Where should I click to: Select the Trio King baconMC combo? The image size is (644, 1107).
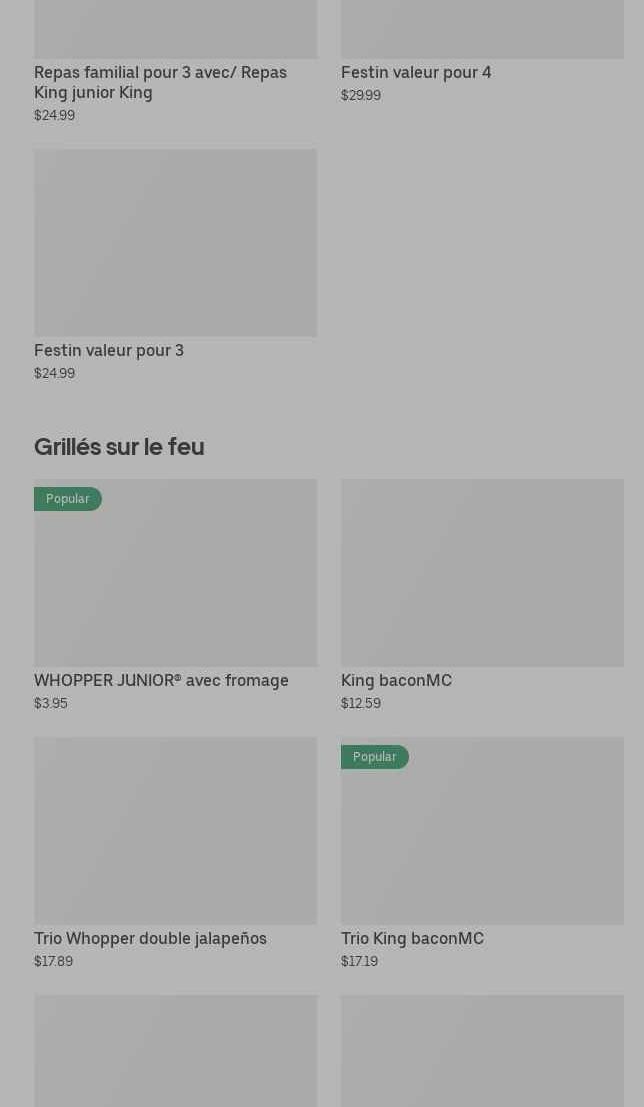(x=482, y=831)
